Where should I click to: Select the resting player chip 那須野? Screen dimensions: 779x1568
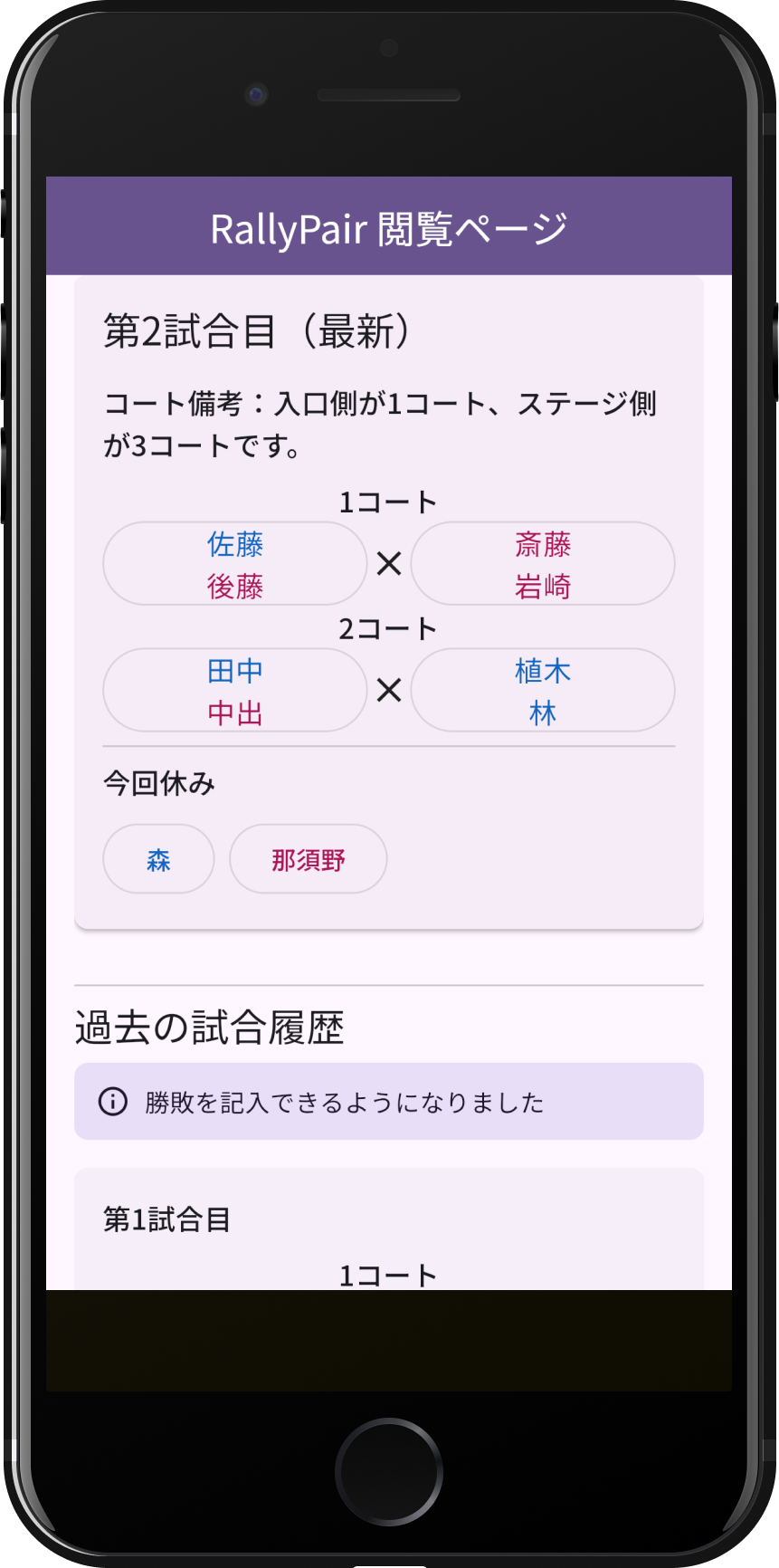(309, 859)
